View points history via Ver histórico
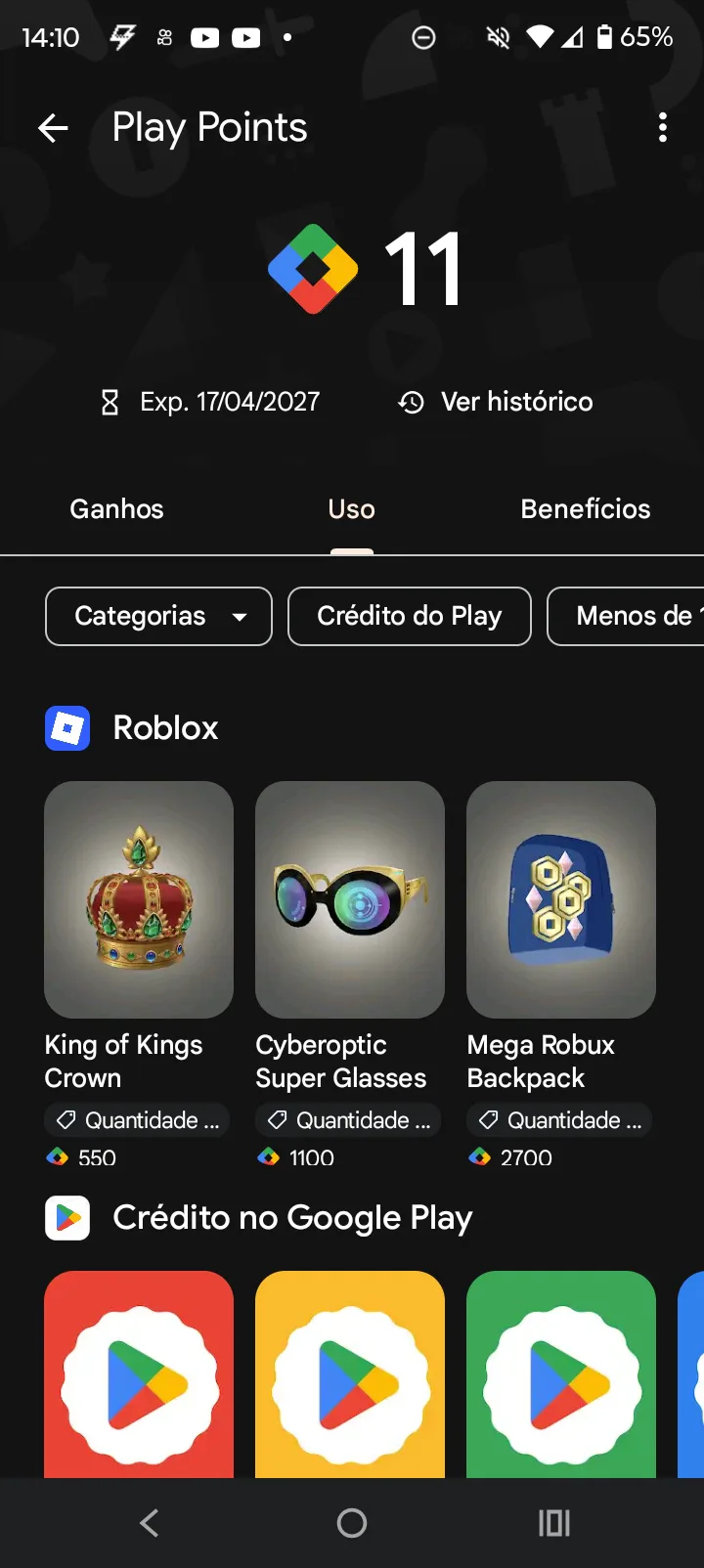704x1568 pixels. tap(496, 402)
